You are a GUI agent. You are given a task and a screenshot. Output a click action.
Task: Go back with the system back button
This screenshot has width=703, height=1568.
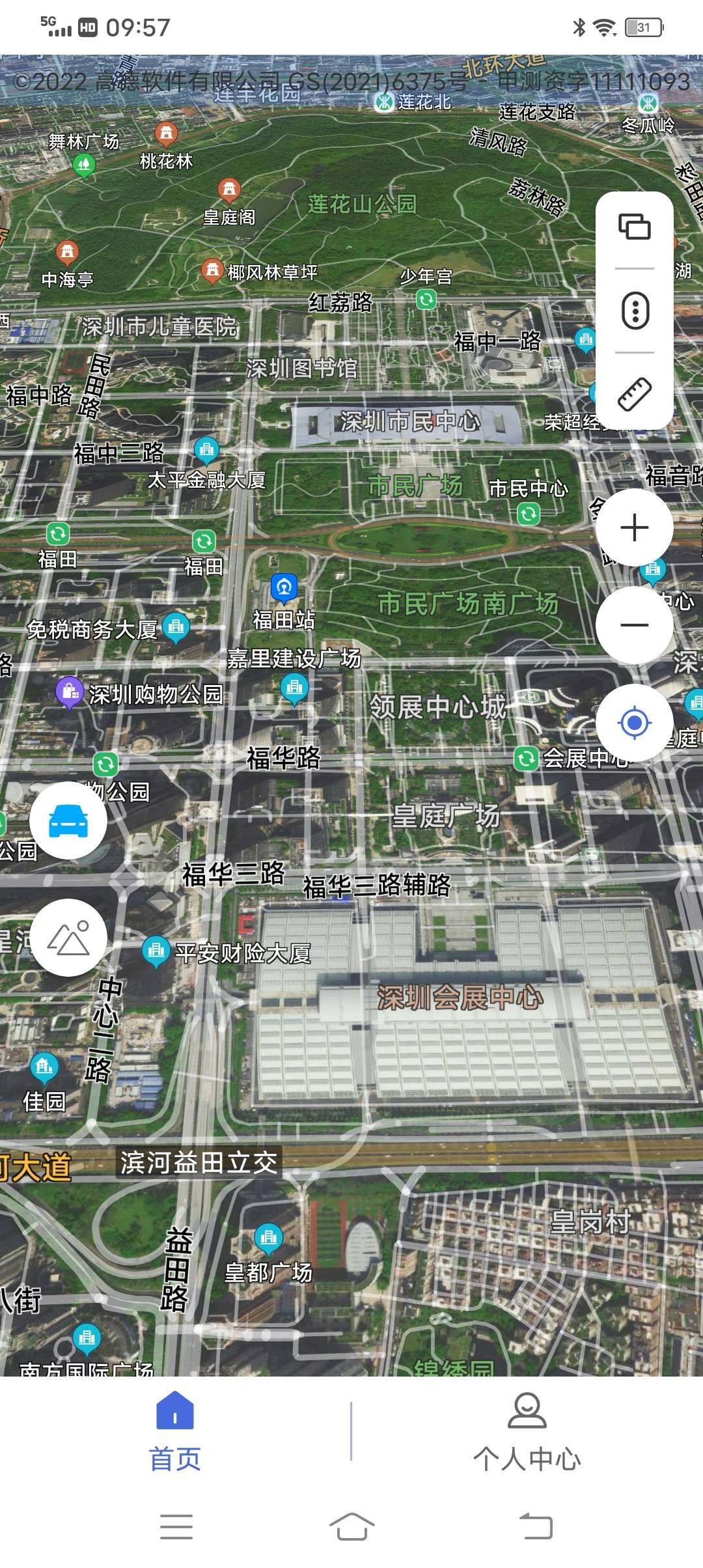pyautogui.click(x=536, y=1526)
